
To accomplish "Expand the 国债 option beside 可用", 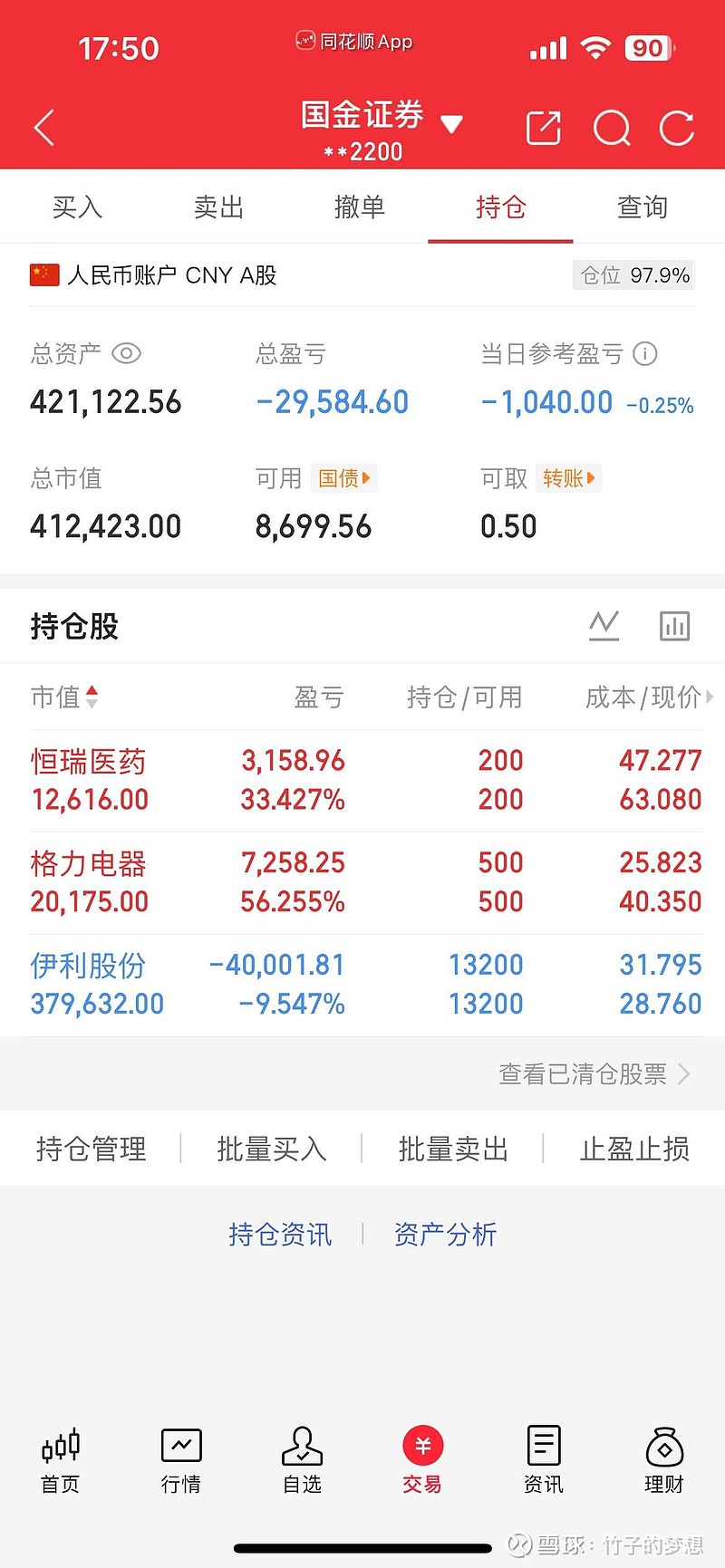I will 344,478.
